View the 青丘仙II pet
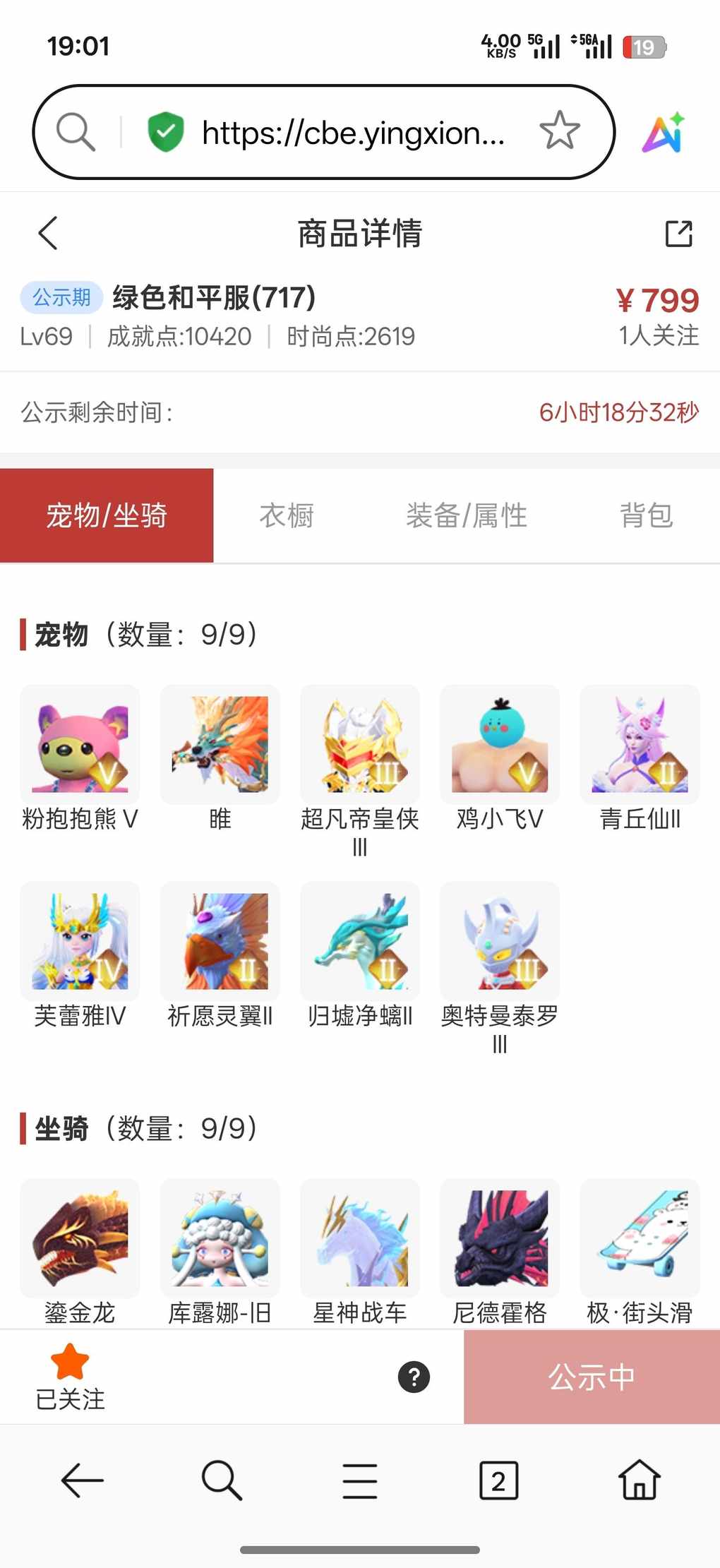Screen dimensions: 720x1568 (640, 745)
